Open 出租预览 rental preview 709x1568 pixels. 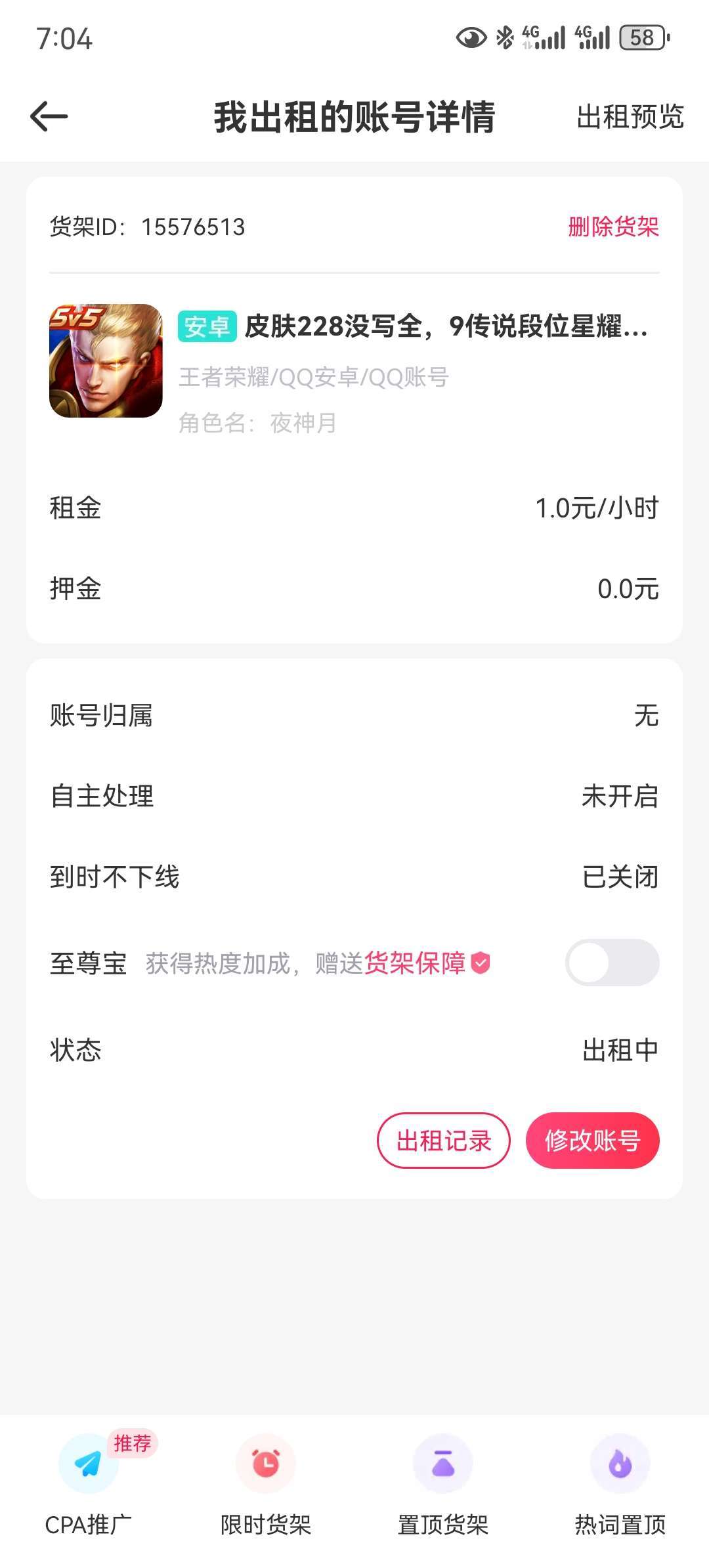630,117
